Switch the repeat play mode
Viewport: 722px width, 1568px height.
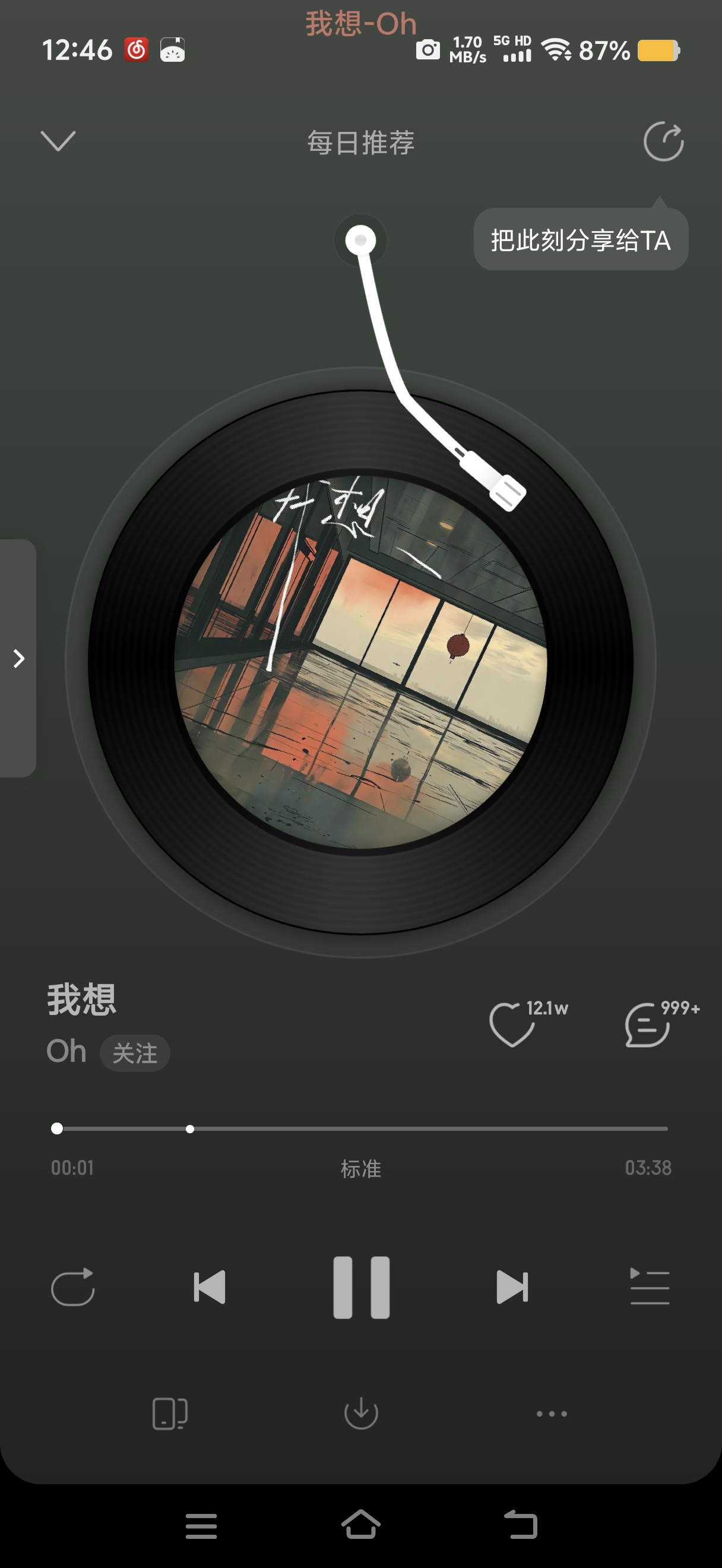tap(73, 1287)
